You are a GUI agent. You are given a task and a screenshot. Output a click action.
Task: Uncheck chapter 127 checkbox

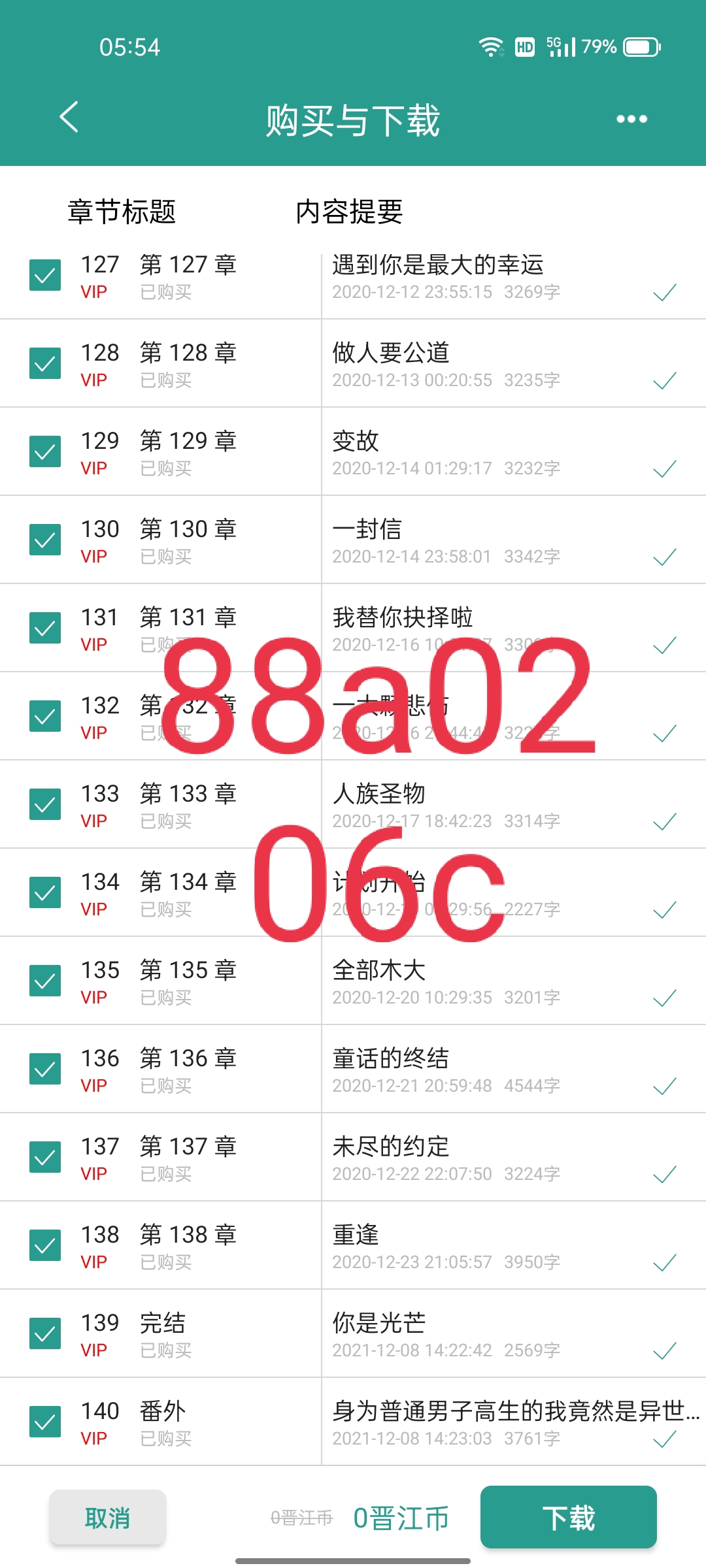[x=45, y=275]
